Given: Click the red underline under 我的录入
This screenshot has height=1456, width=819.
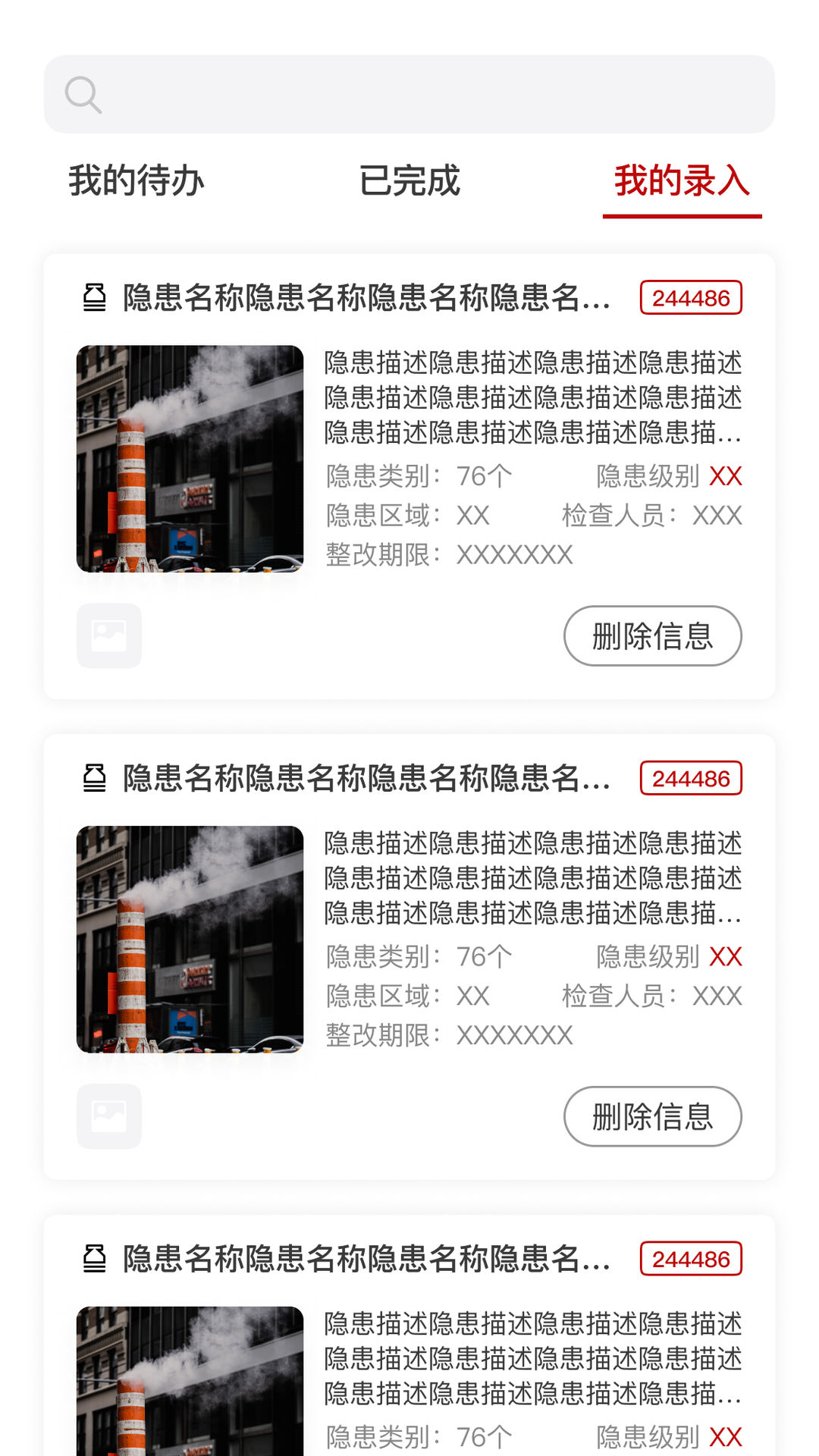Looking at the screenshot, I should click(x=682, y=218).
